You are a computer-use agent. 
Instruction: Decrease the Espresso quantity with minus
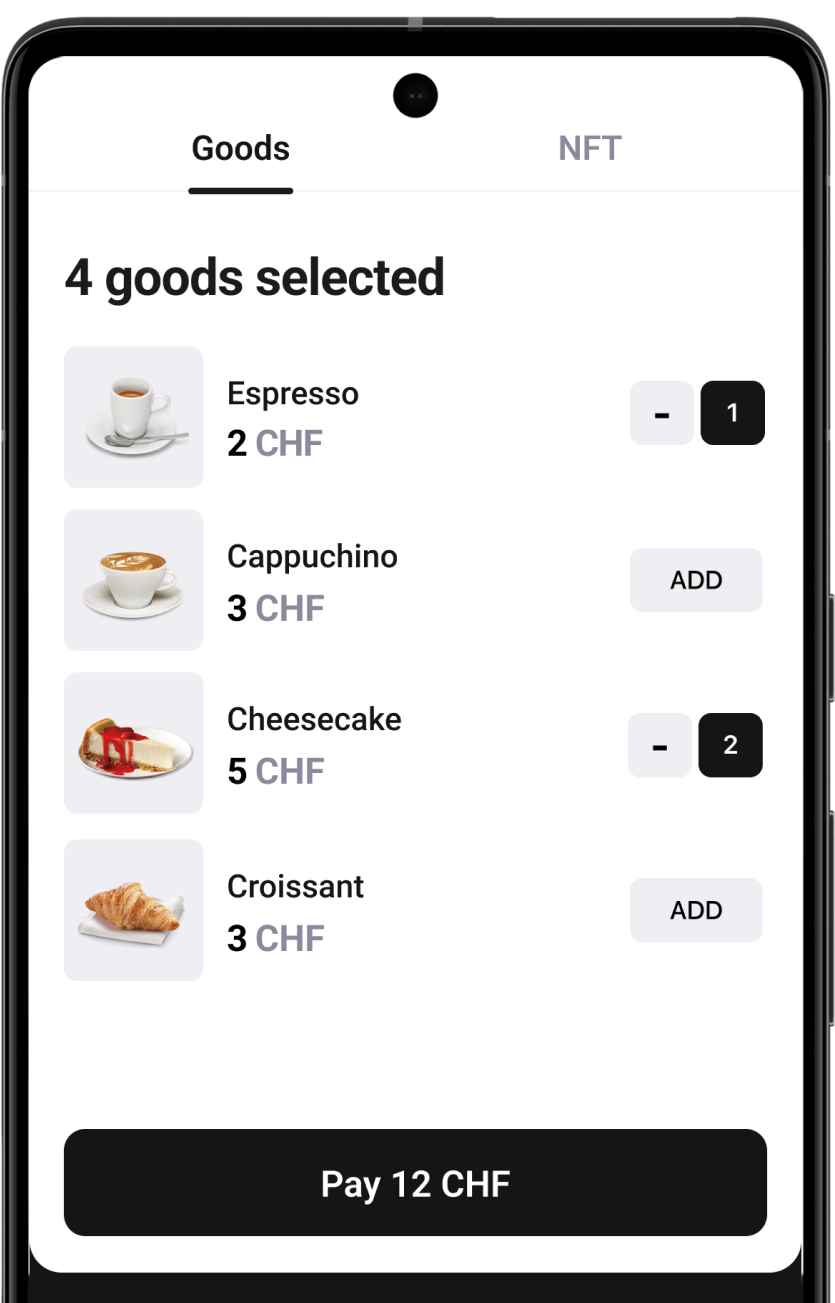pyautogui.click(x=661, y=413)
